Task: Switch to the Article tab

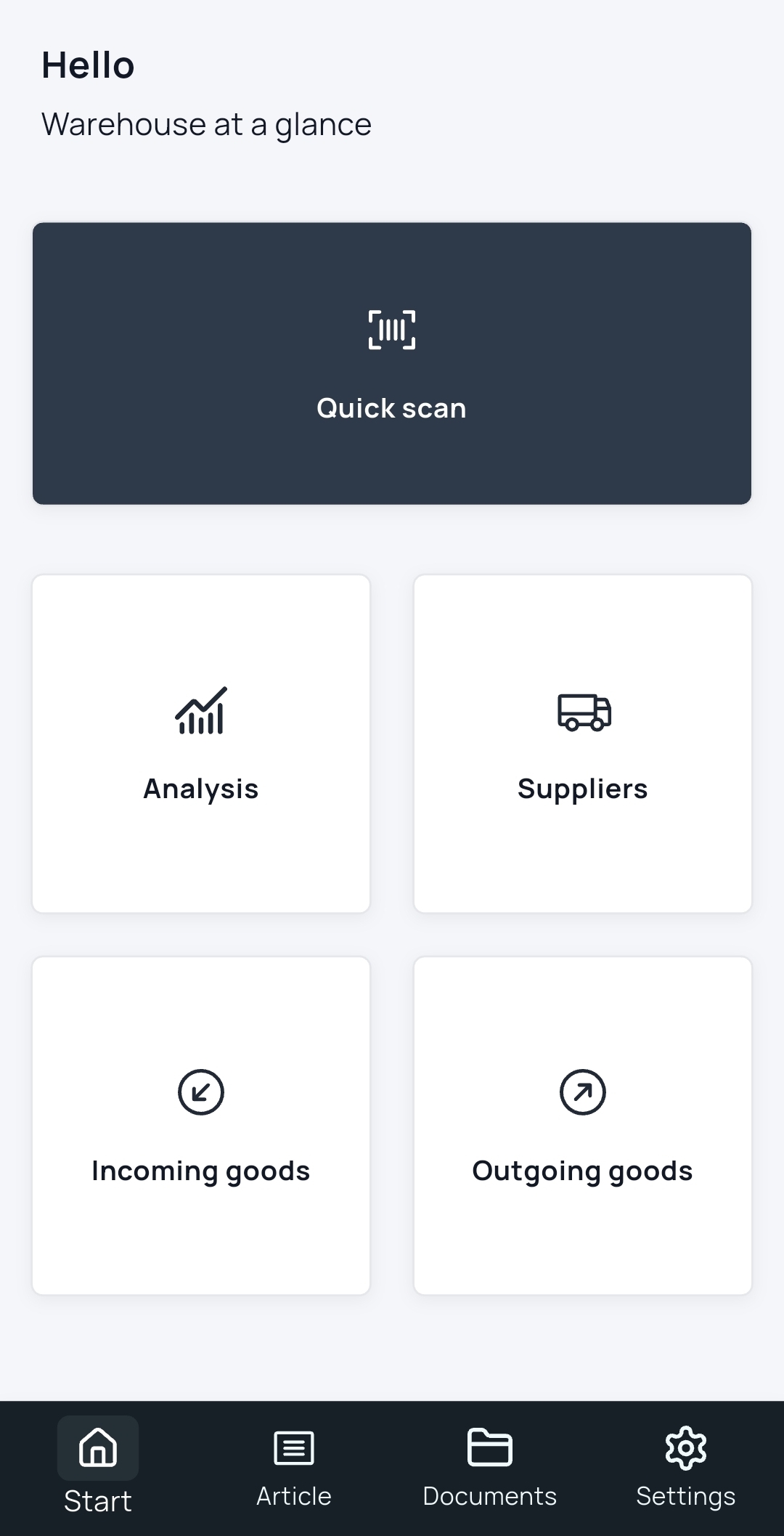Action: click(294, 1467)
